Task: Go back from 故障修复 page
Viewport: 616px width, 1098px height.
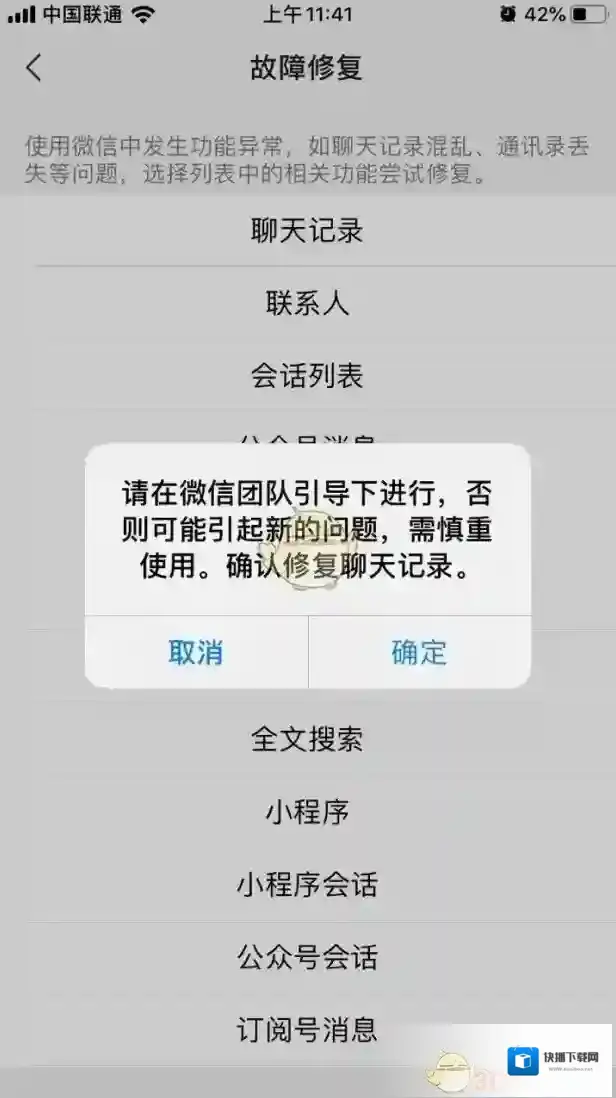Action: coord(34,68)
